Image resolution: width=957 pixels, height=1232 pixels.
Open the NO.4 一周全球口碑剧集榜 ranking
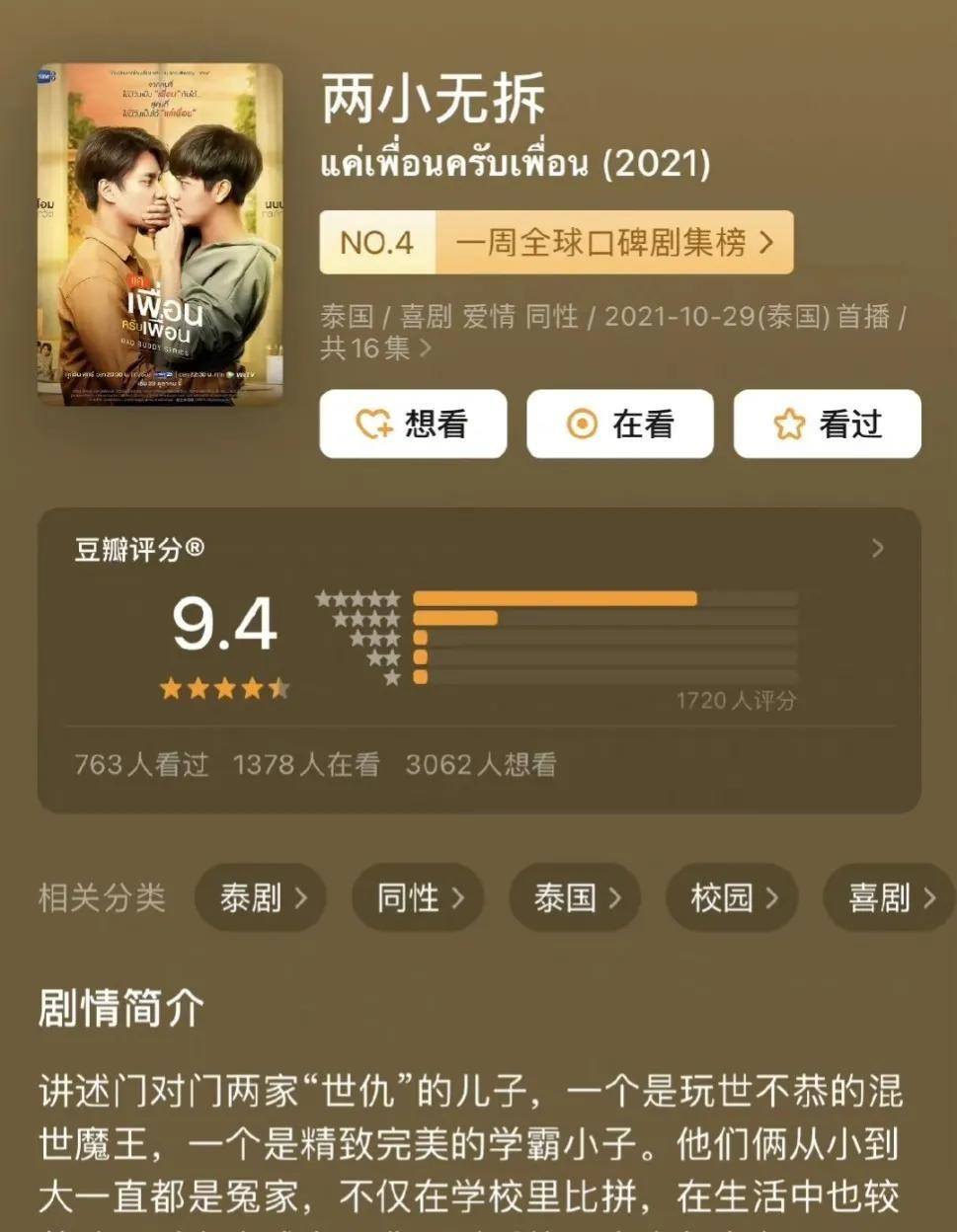556,242
